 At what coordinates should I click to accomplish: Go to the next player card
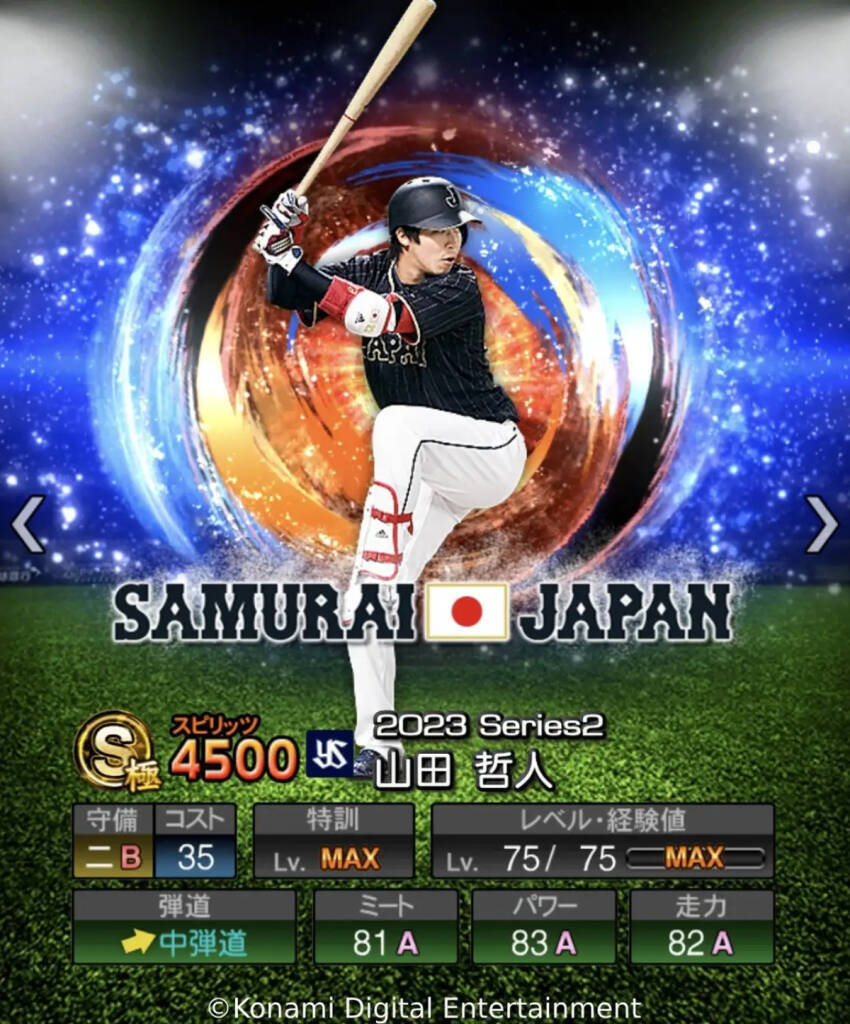[x=821, y=524]
